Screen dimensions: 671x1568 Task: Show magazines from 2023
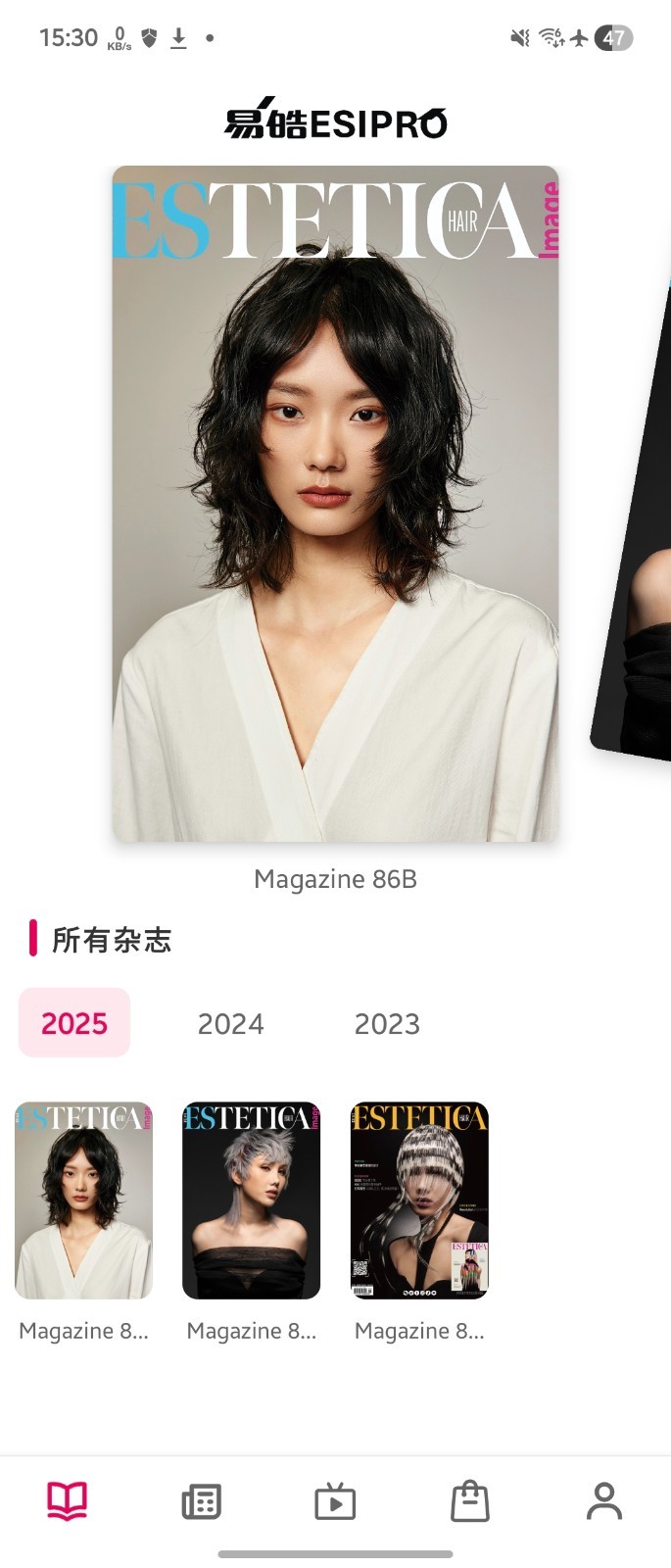387,1023
